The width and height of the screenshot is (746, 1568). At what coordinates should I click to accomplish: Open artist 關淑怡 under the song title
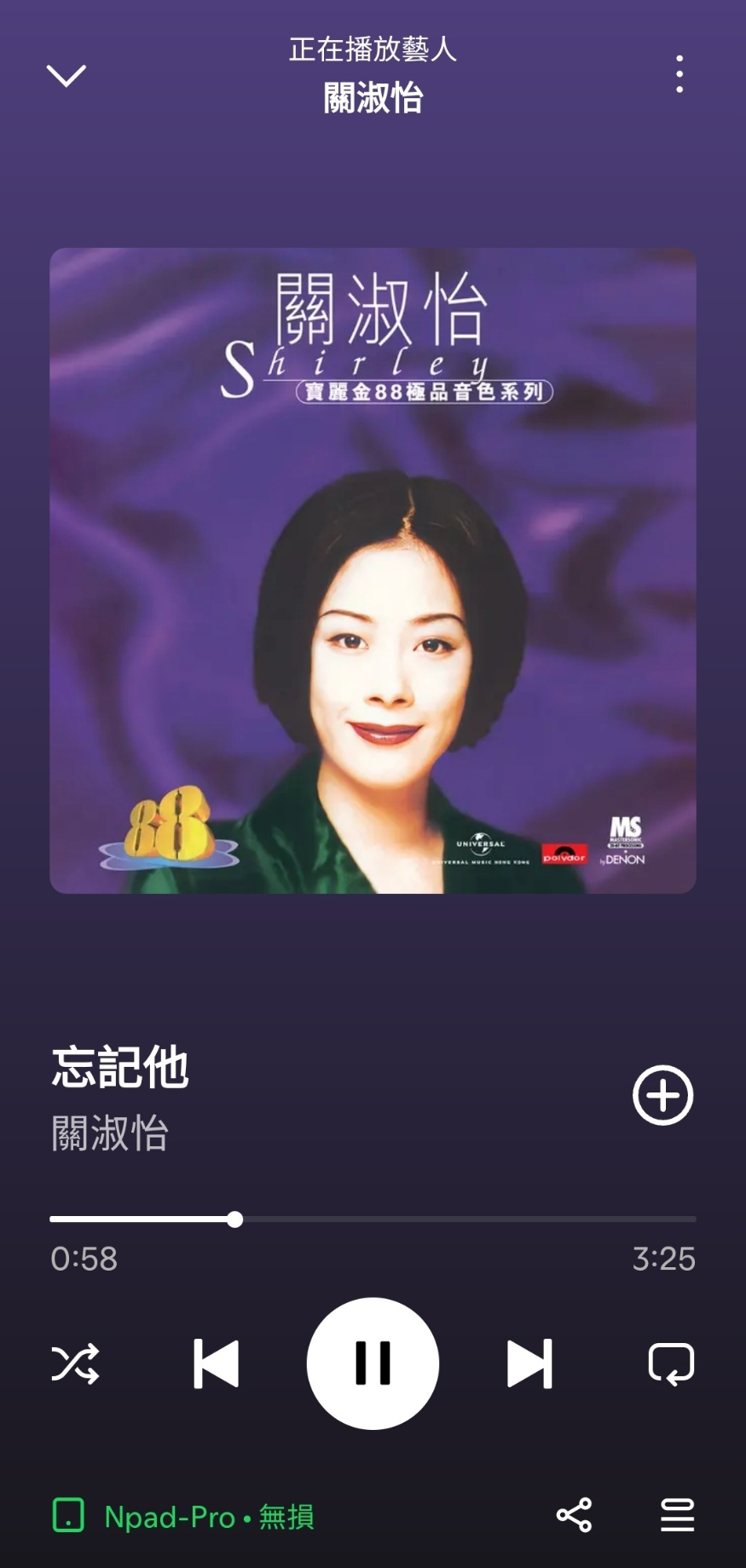(110, 1134)
